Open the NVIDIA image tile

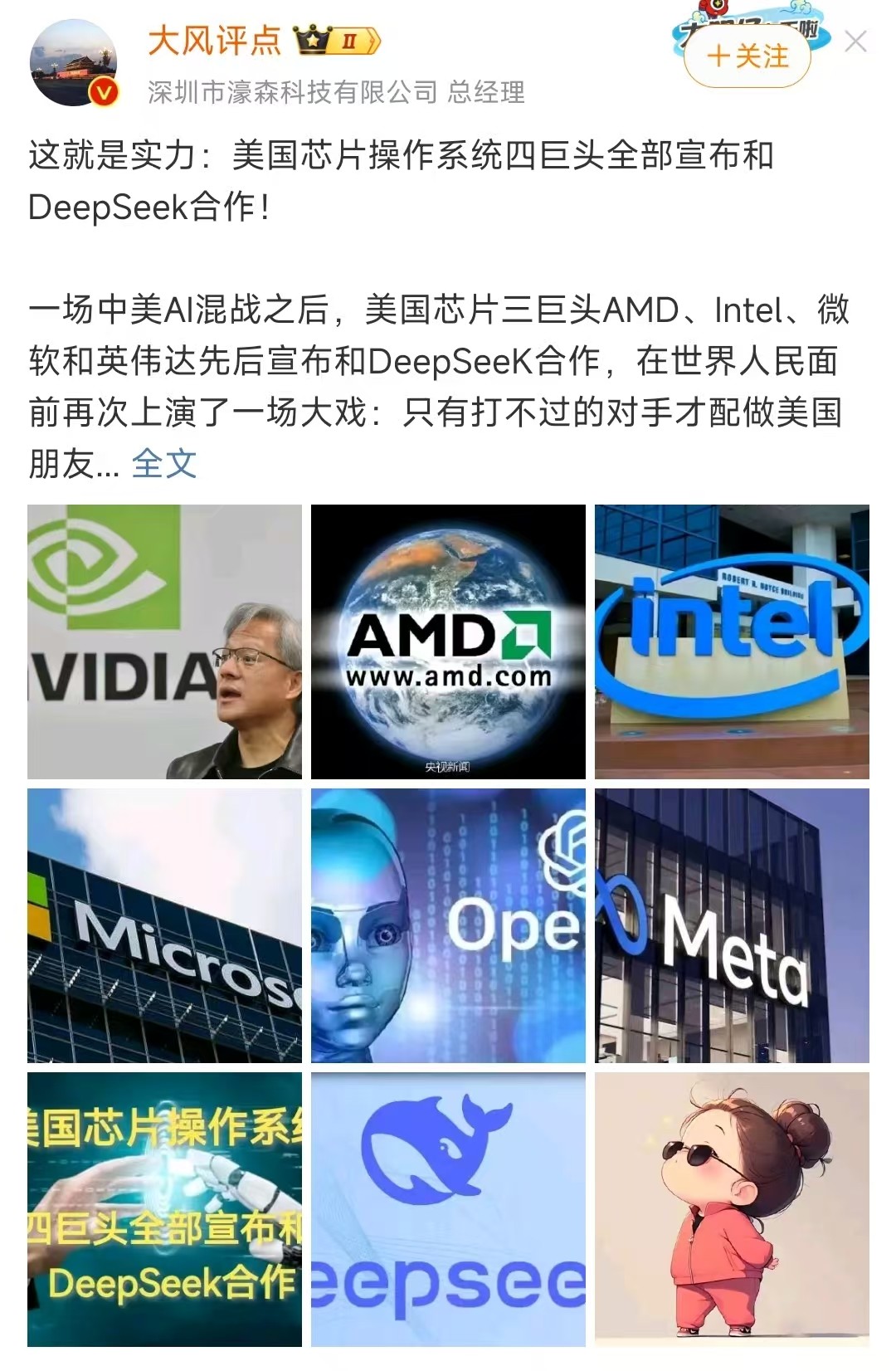tap(164, 642)
